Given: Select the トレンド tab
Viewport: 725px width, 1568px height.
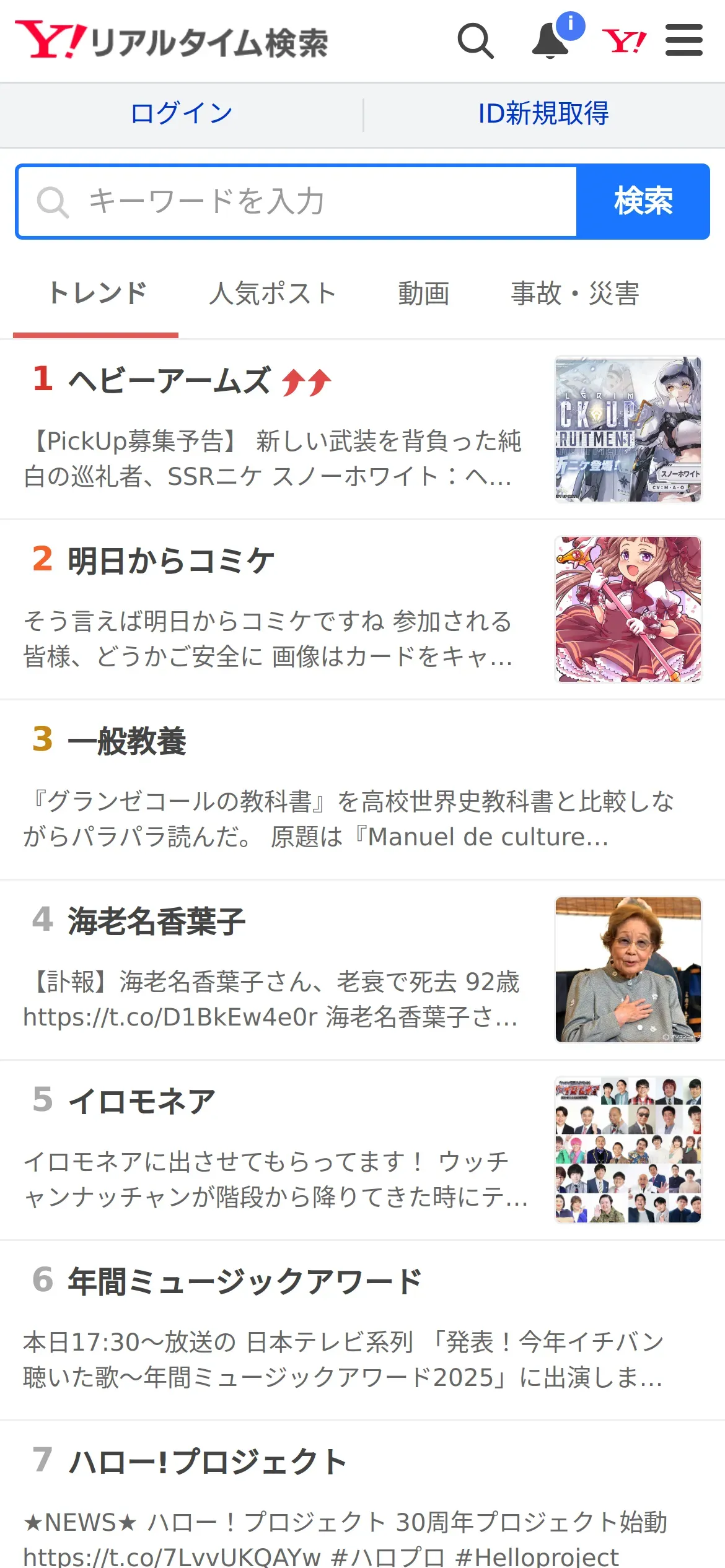Looking at the screenshot, I should pyautogui.click(x=97, y=294).
